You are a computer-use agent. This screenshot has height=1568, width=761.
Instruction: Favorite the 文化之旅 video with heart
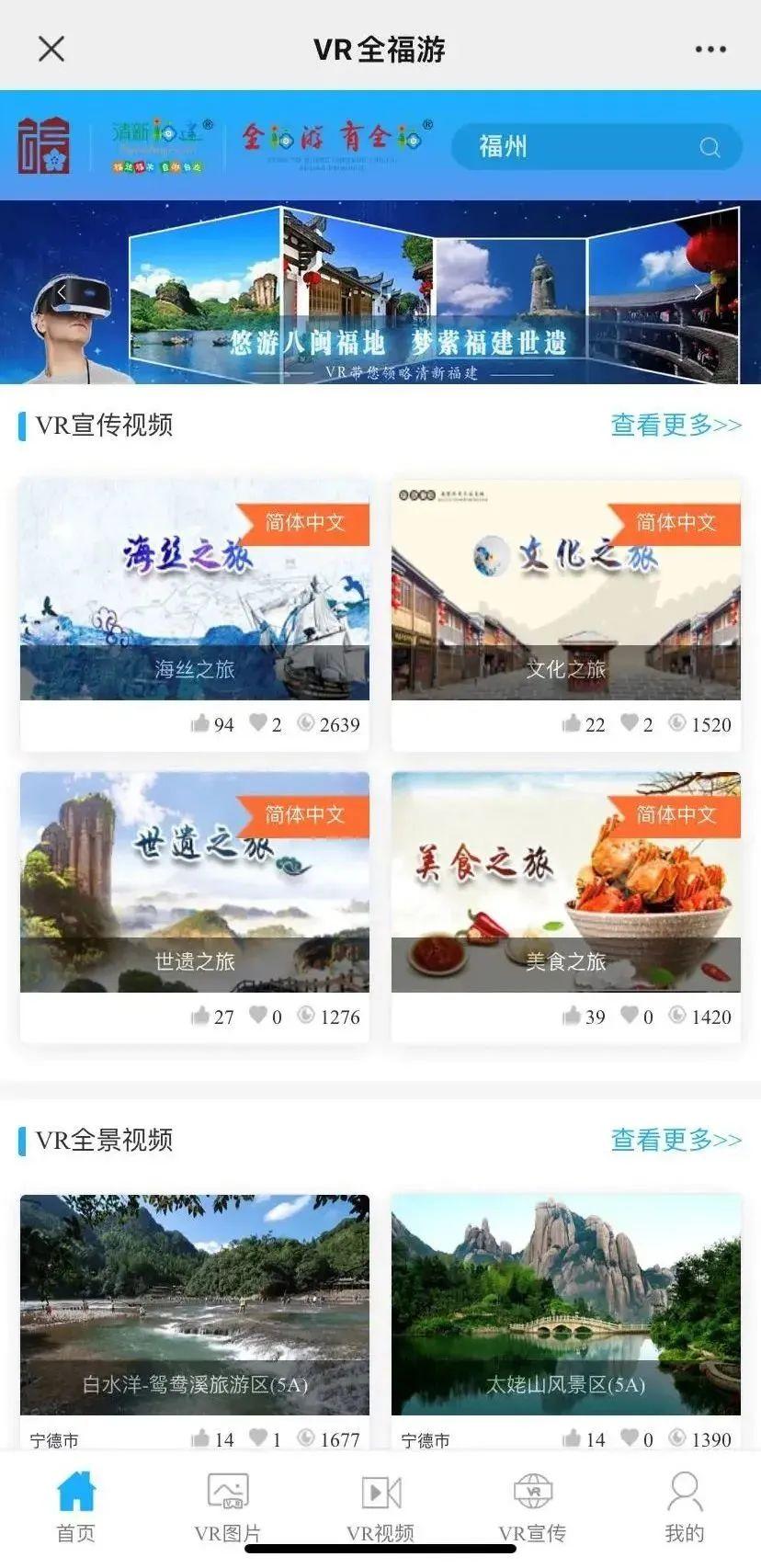click(630, 723)
